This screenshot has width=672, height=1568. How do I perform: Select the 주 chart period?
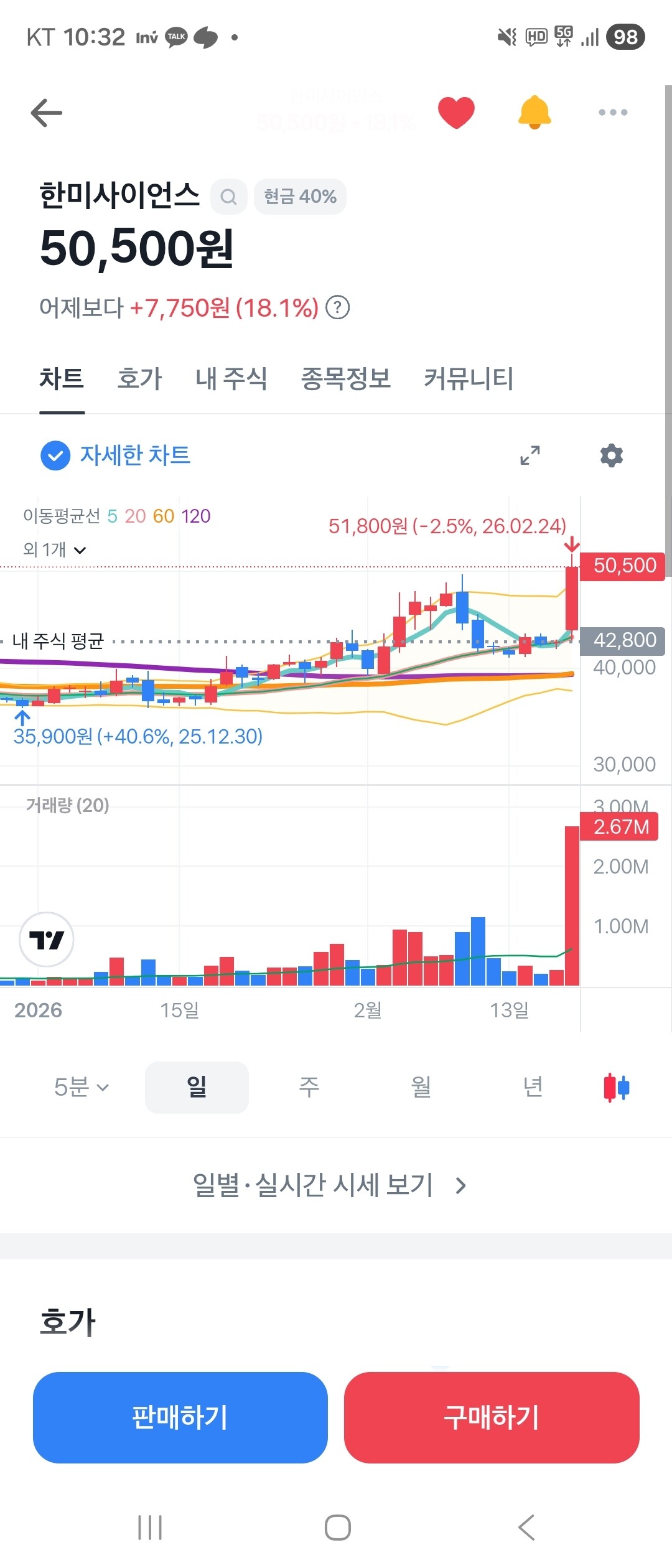(x=309, y=1087)
